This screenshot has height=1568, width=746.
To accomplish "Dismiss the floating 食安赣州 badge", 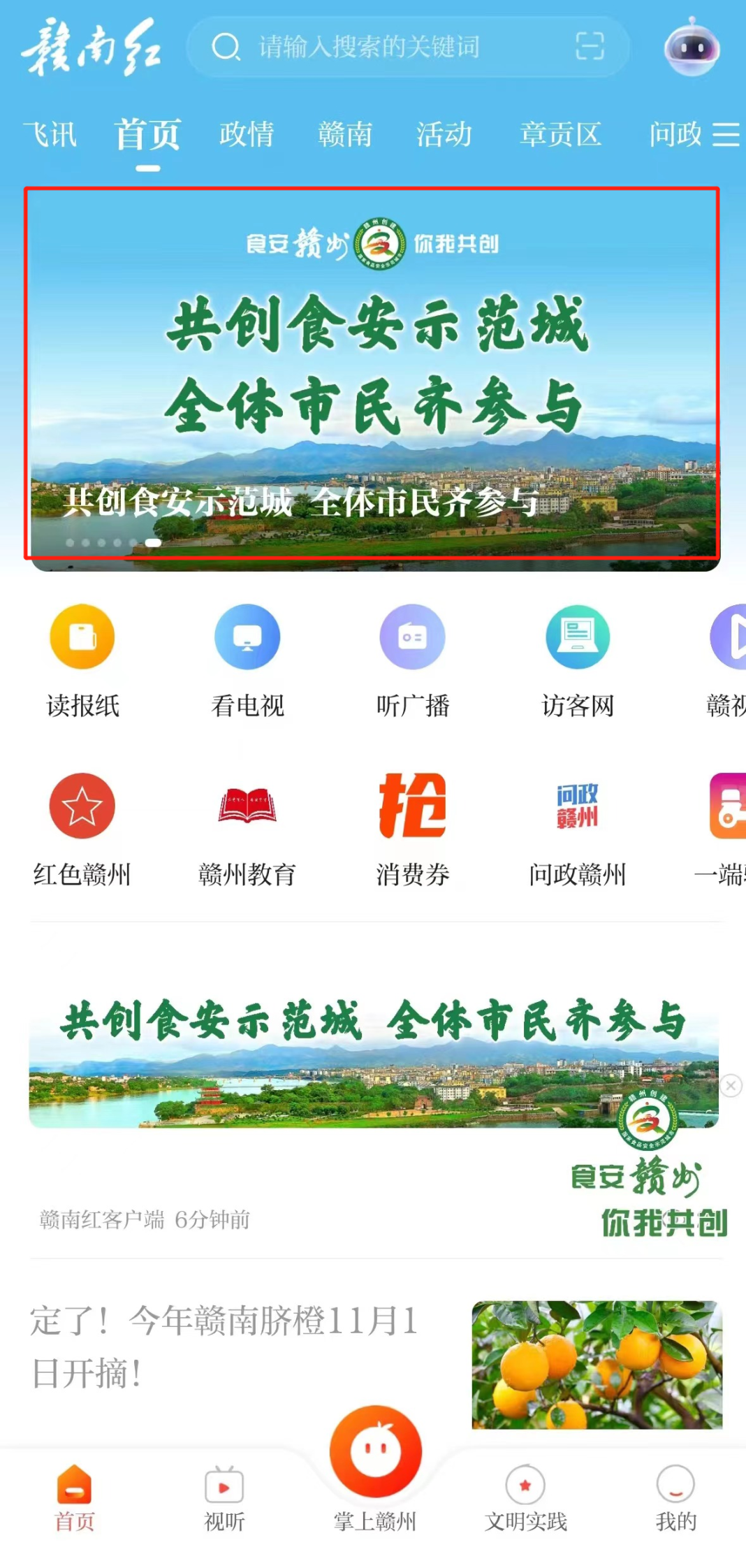I will point(731,1086).
